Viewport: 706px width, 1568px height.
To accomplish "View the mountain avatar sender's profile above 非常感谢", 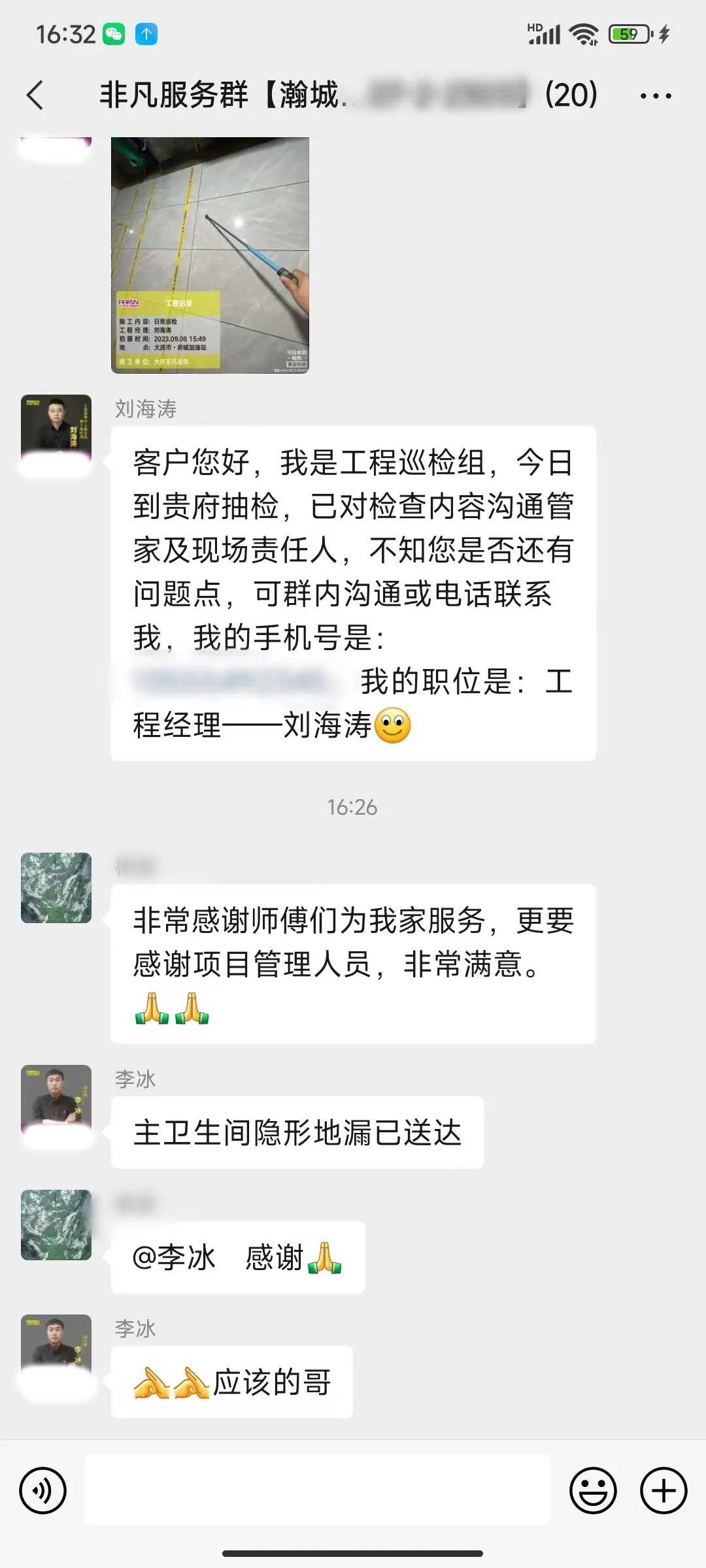I will pos(56,888).
